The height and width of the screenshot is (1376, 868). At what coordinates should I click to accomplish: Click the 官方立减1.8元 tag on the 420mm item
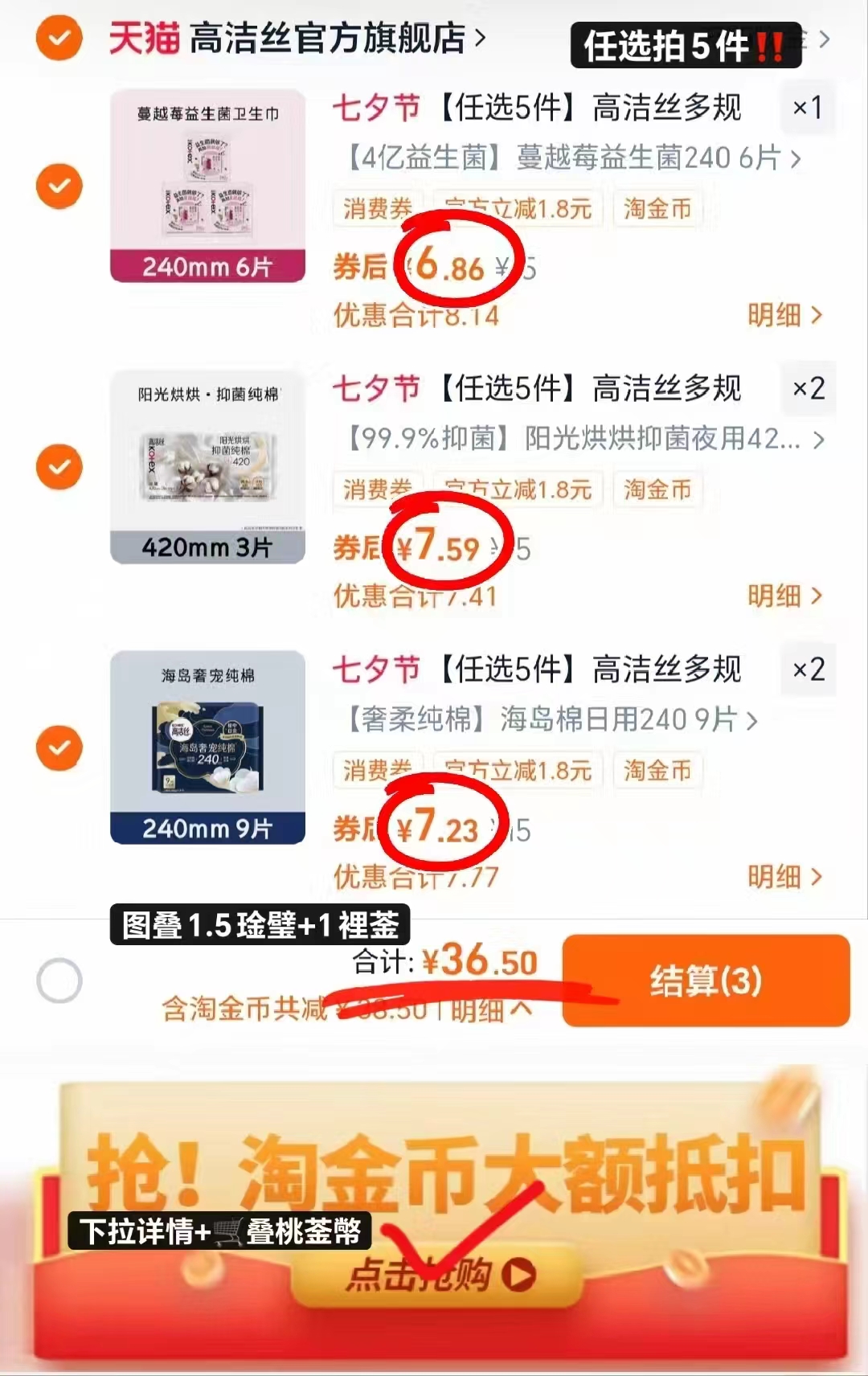click(x=518, y=489)
